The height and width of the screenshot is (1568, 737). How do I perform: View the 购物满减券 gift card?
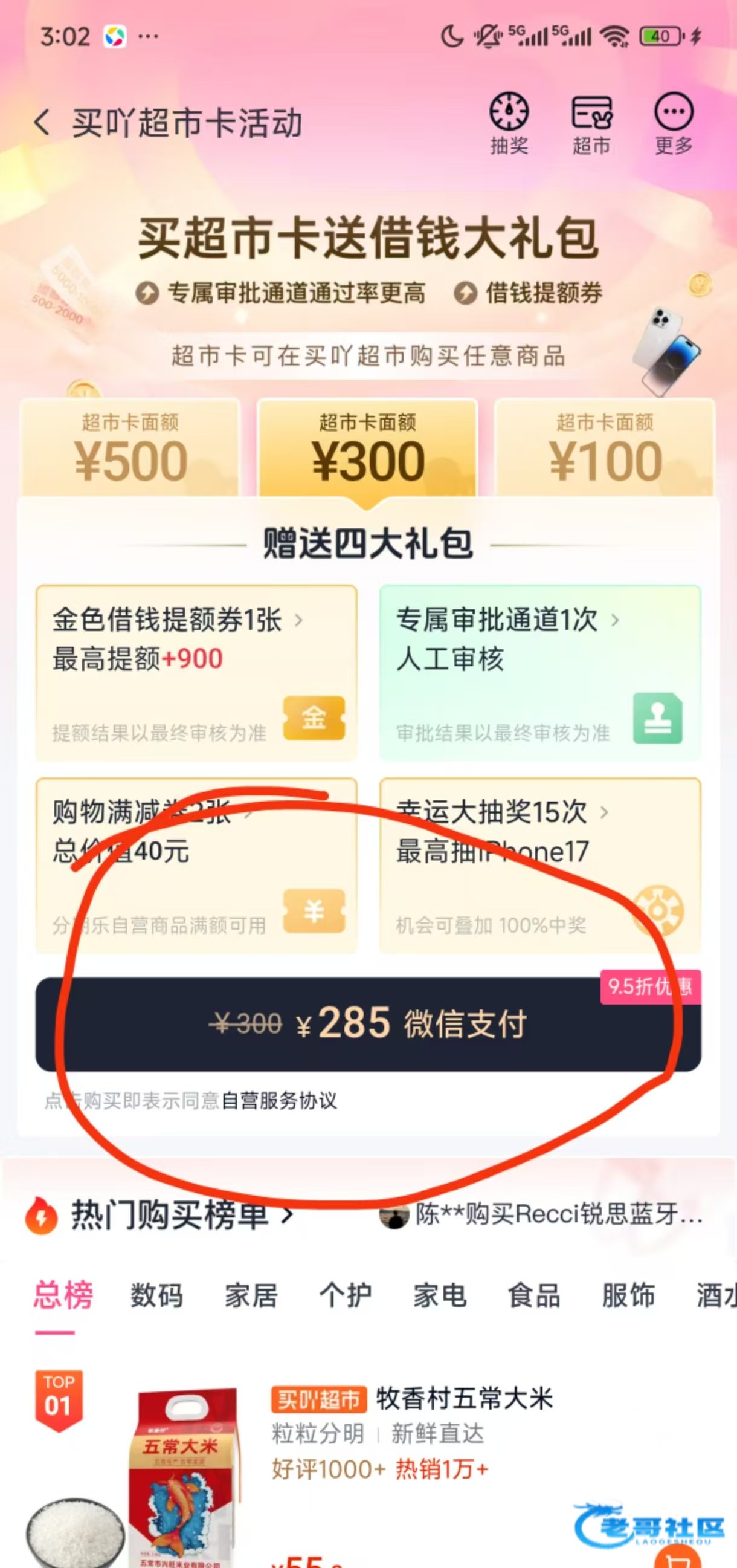click(x=196, y=865)
